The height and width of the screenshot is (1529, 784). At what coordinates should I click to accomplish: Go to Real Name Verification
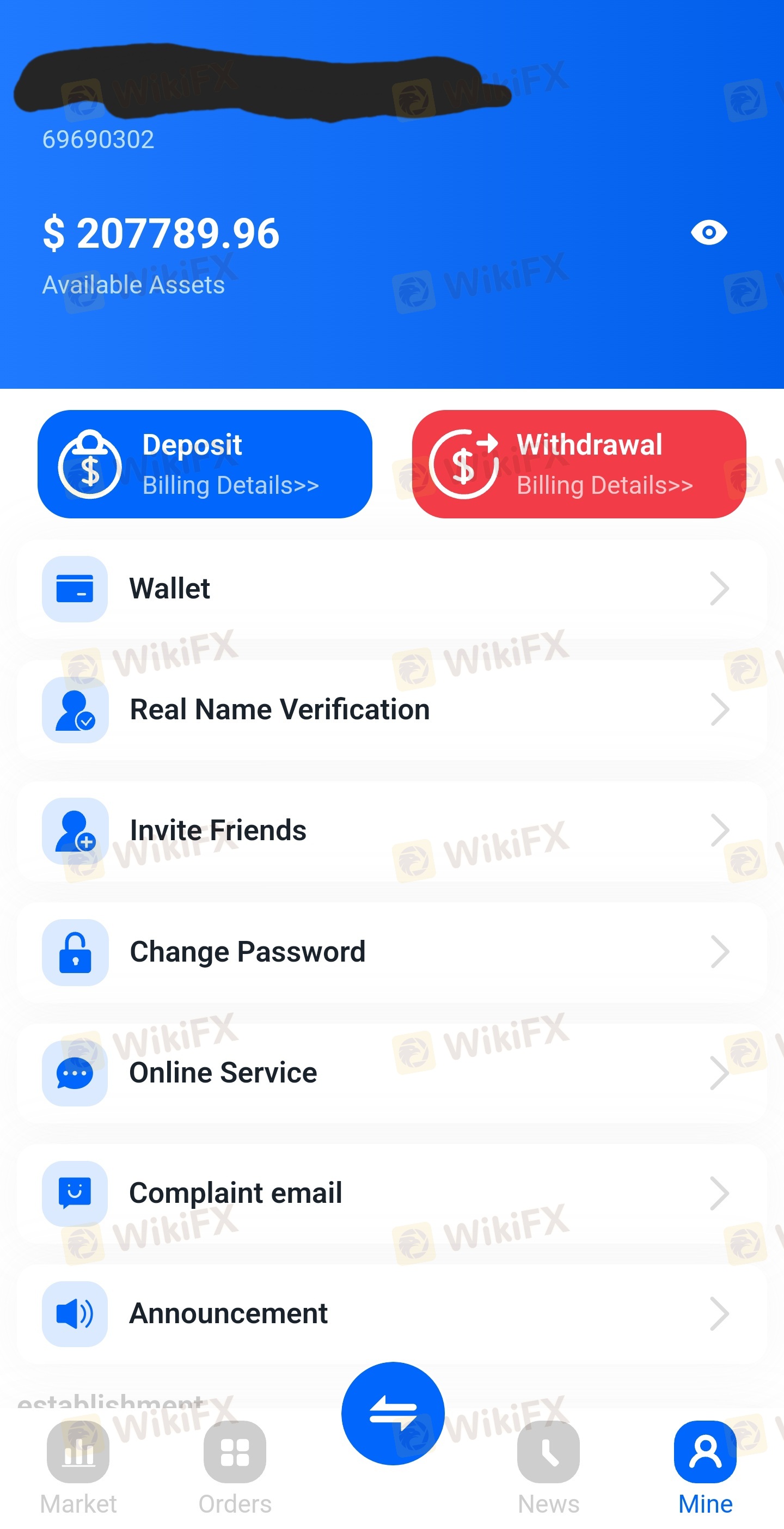[x=391, y=710]
